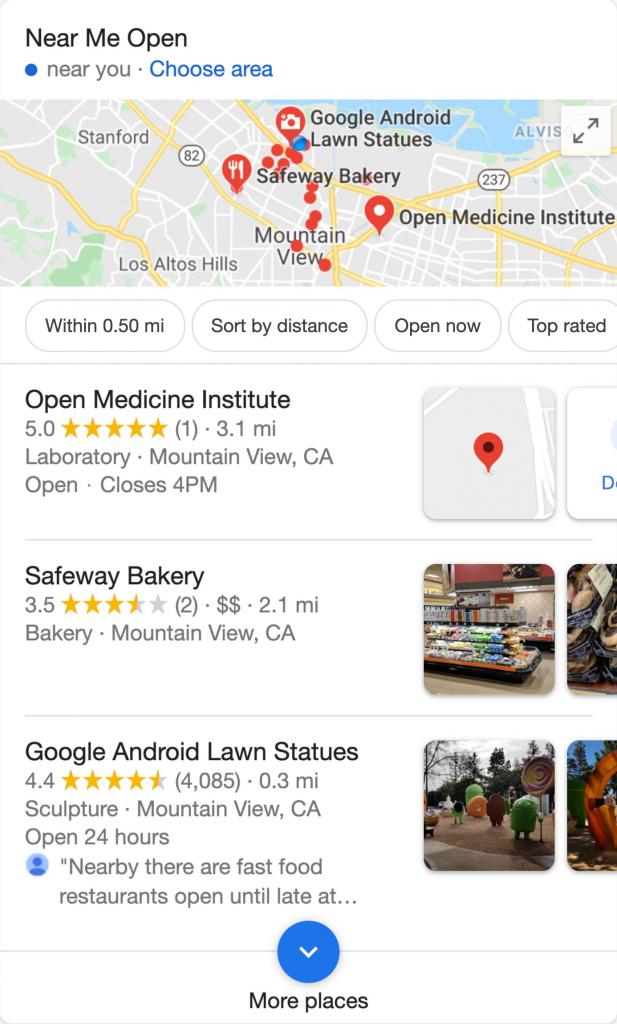Tap the Google Android Lawn Statues camera pin
The height and width of the screenshot is (1024, 617).
[x=290, y=122]
